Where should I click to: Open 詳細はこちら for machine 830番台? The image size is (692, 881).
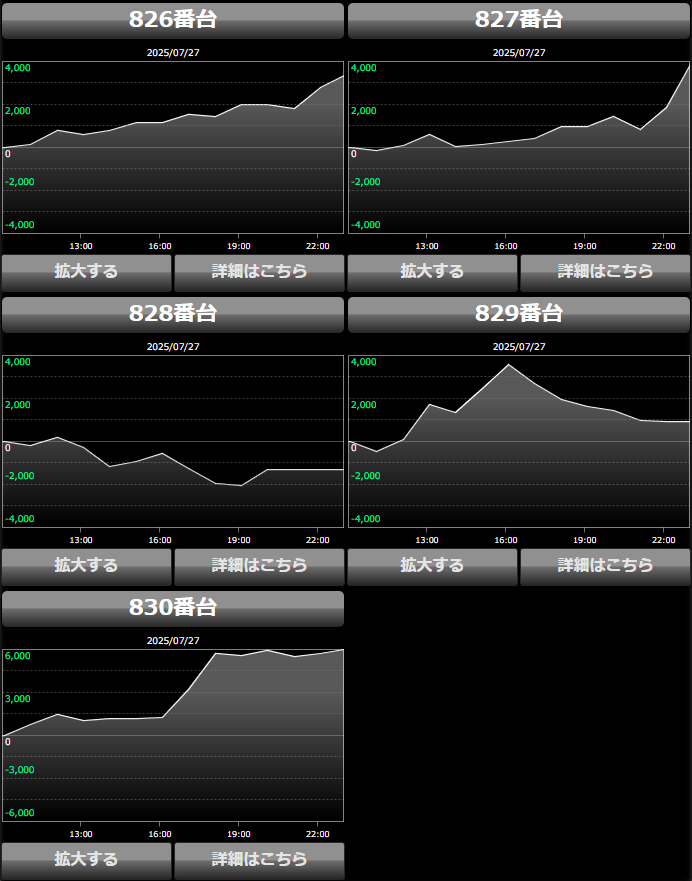tap(259, 860)
